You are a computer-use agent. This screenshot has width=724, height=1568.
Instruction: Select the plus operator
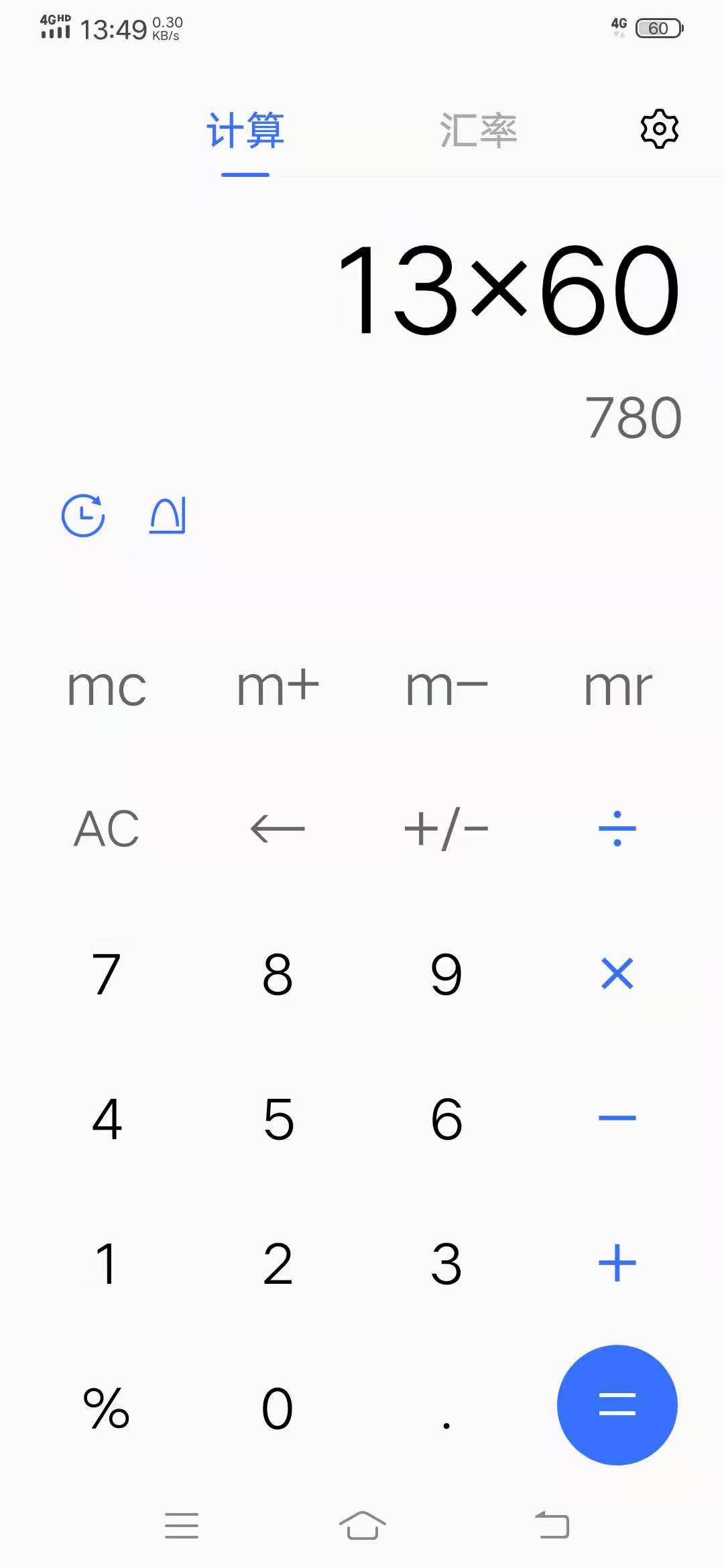point(617,1263)
